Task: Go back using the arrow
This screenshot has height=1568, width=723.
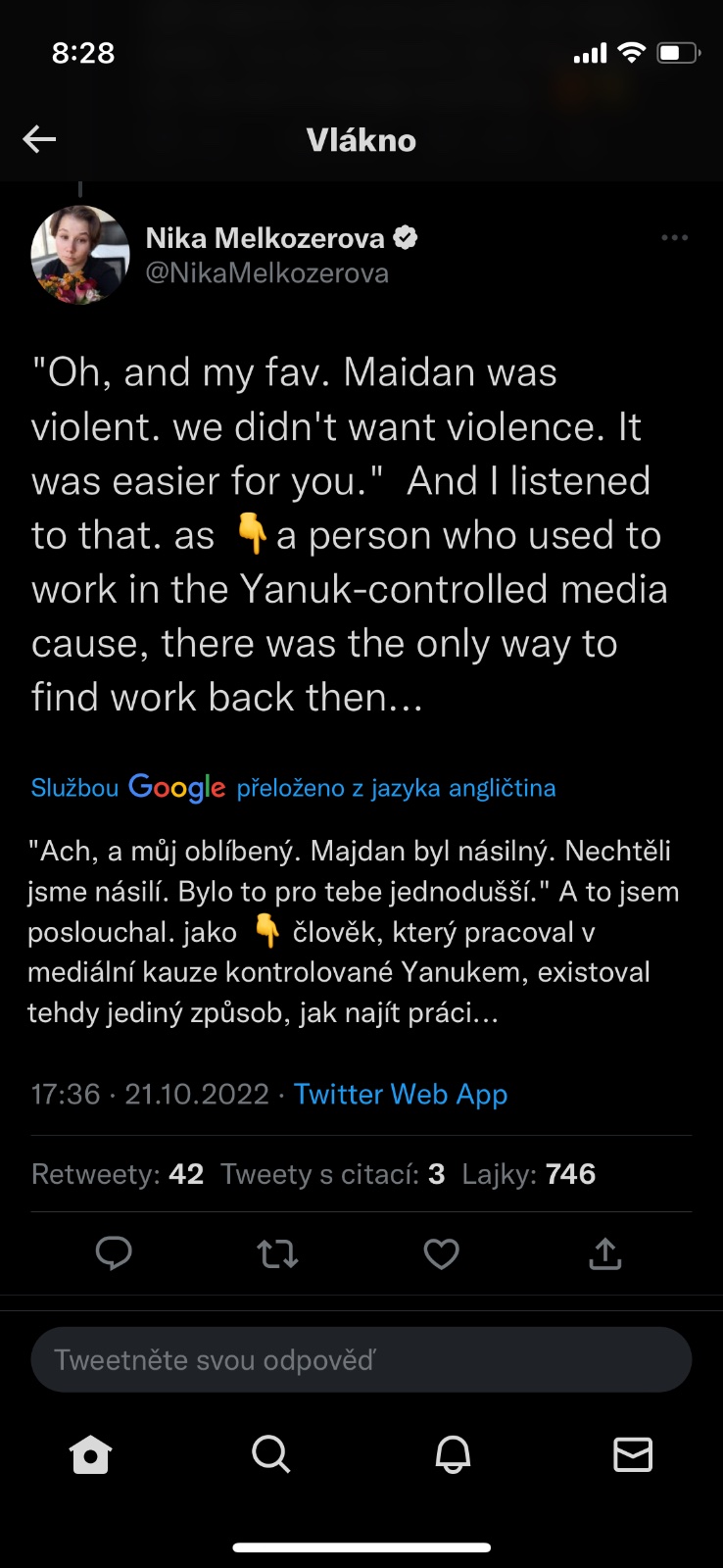Action: tap(39, 139)
